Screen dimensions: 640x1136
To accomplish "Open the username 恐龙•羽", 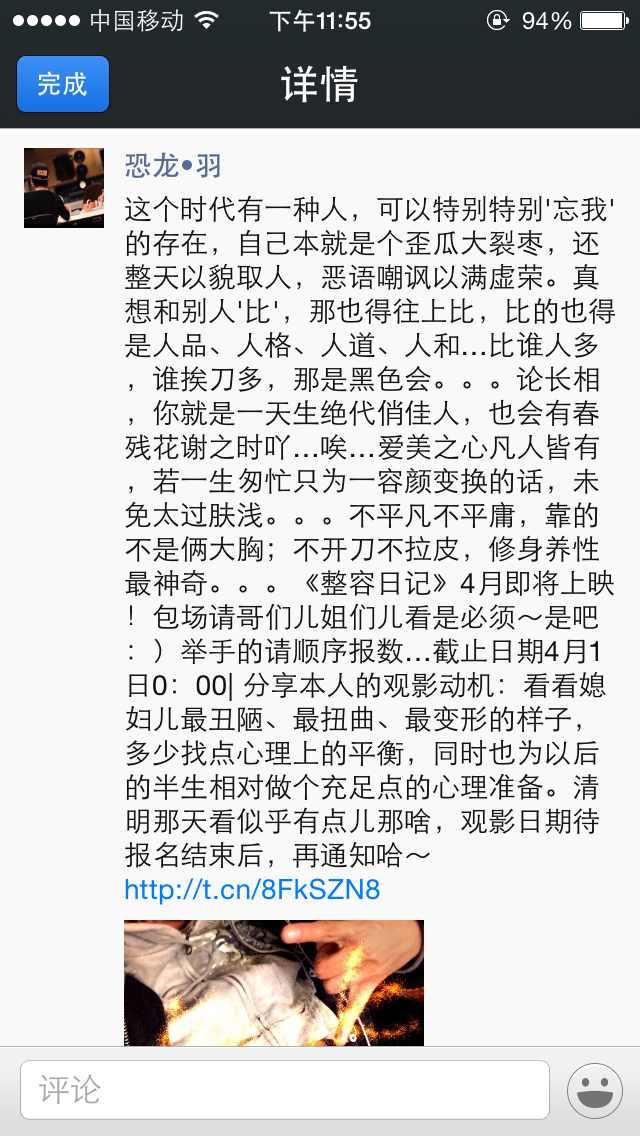I will (173, 165).
